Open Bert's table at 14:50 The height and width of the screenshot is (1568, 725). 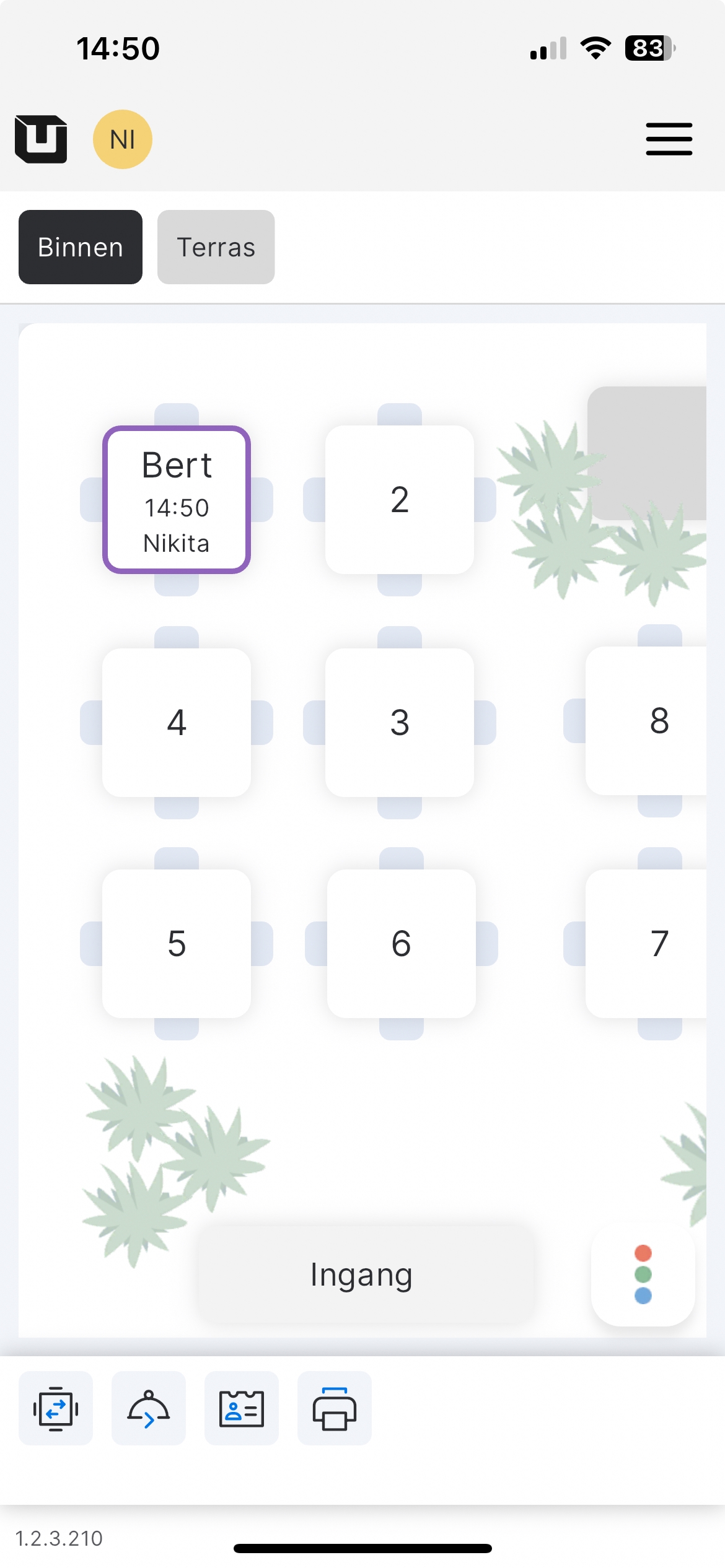177,500
